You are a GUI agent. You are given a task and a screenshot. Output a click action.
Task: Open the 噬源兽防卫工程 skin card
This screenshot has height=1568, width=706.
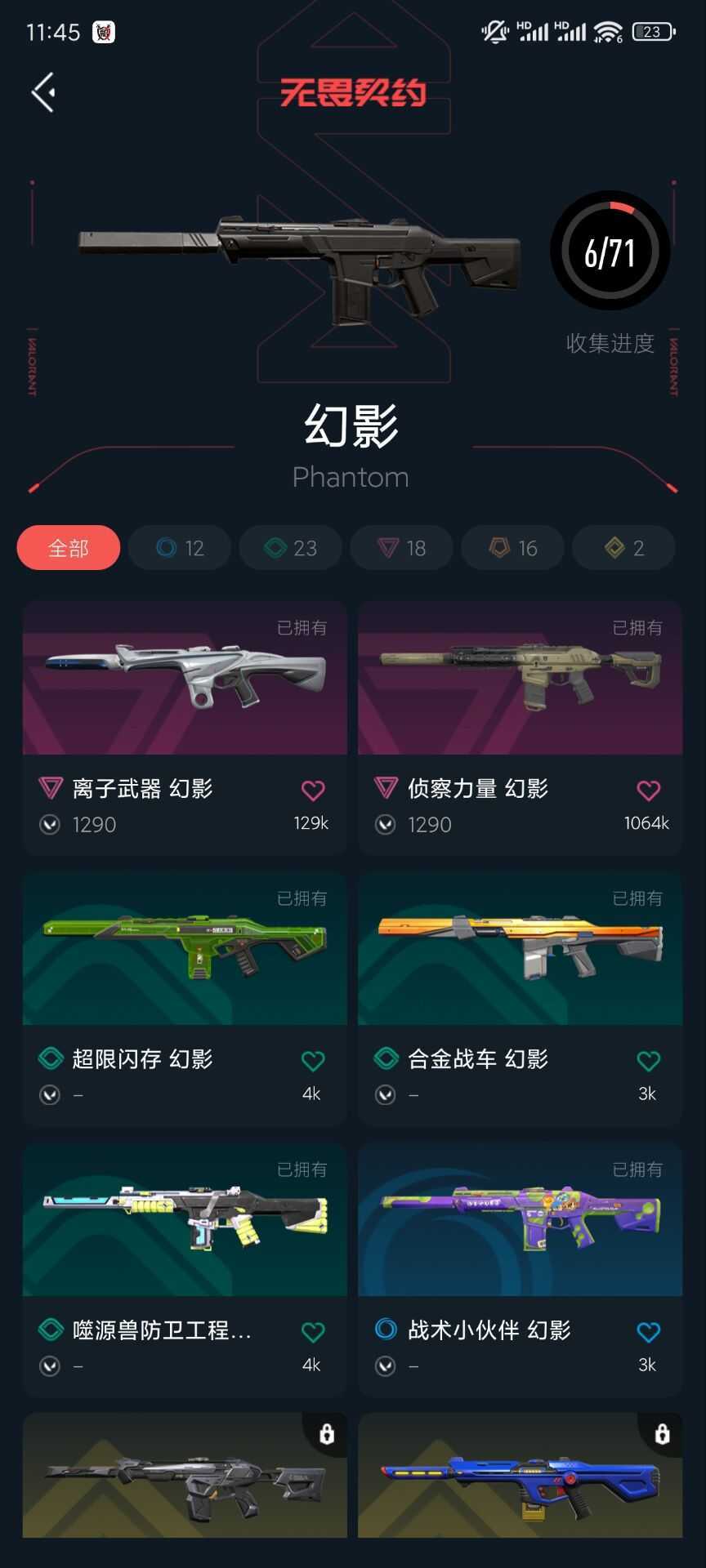click(x=185, y=1271)
